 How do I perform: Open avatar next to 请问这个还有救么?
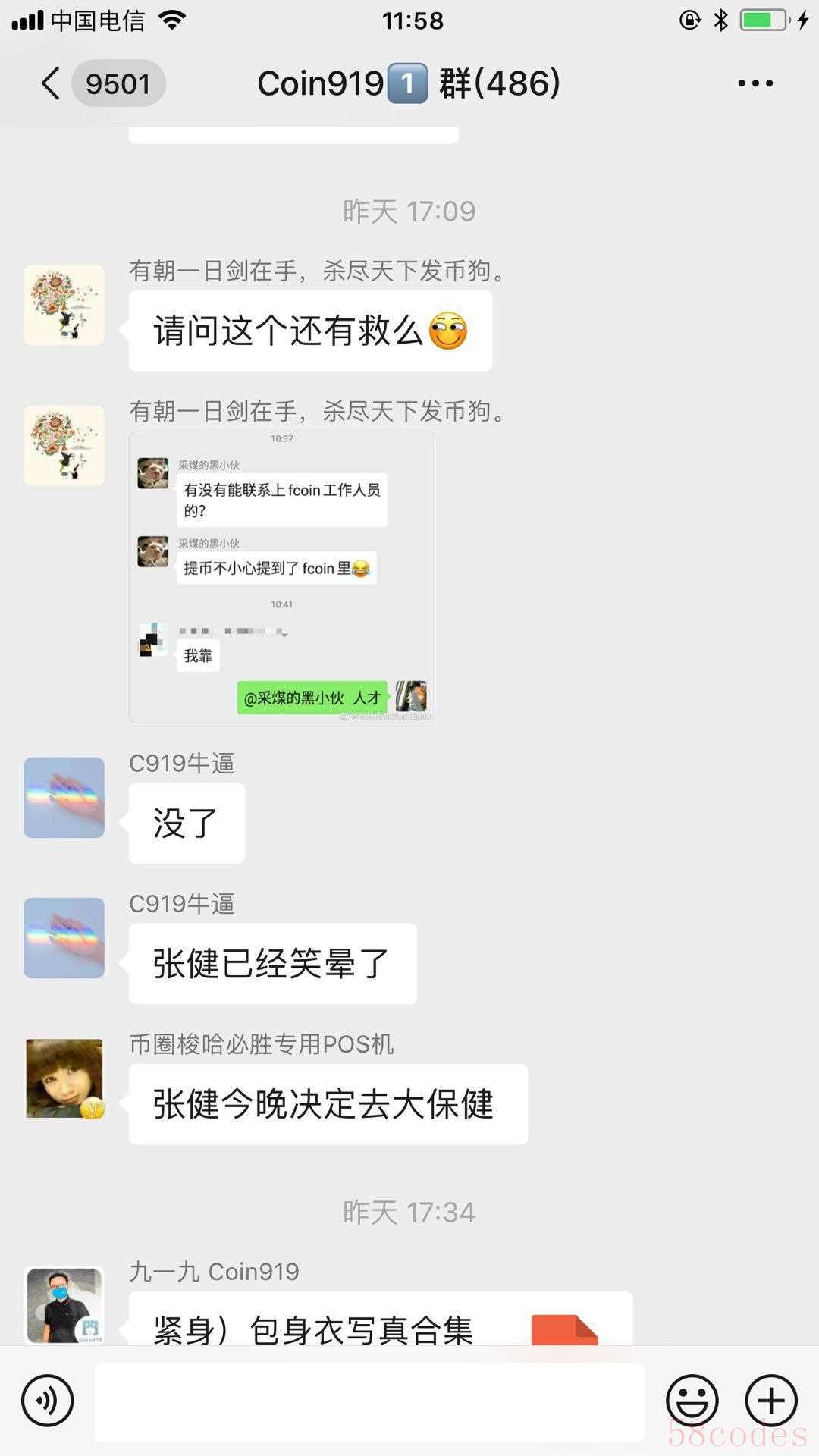pos(64,305)
